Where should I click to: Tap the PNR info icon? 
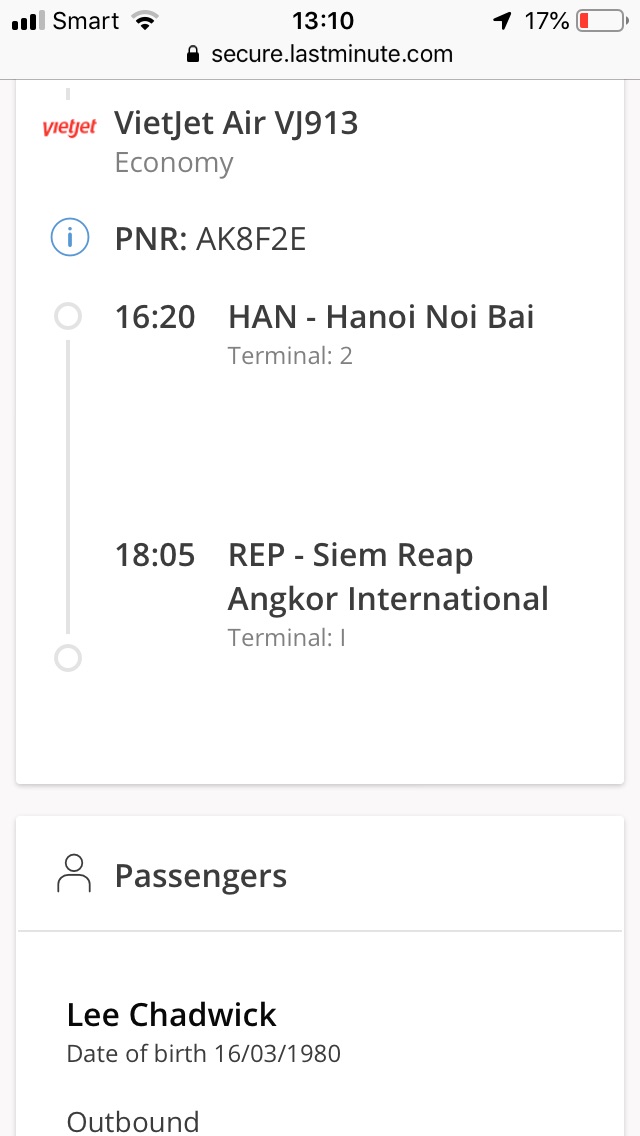70,238
